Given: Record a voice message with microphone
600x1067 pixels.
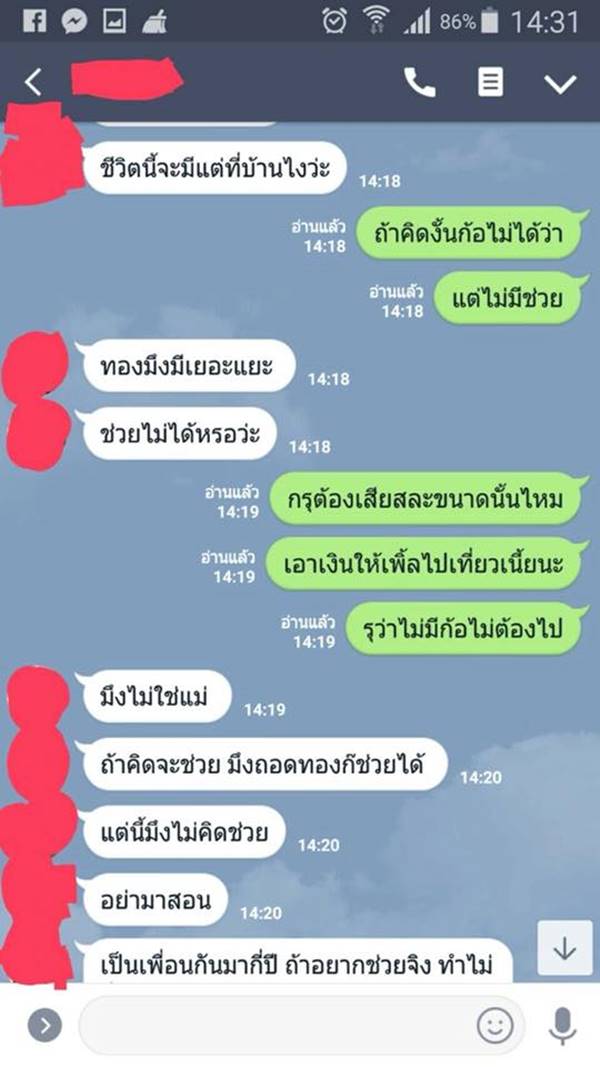Looking at the screenshot, I should tap(562, 1025).
